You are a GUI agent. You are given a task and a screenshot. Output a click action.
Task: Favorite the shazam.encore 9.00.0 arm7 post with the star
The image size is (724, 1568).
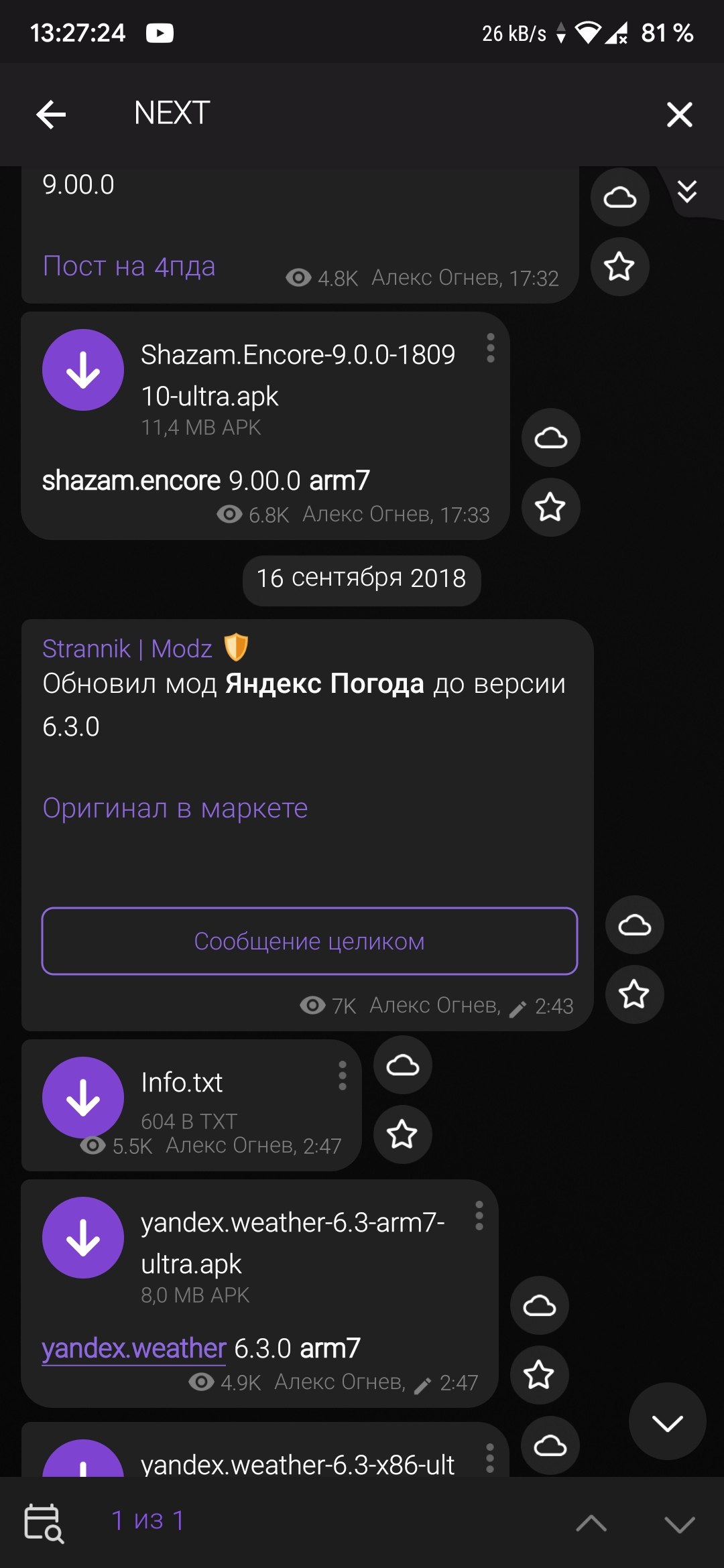coord(551,507)
